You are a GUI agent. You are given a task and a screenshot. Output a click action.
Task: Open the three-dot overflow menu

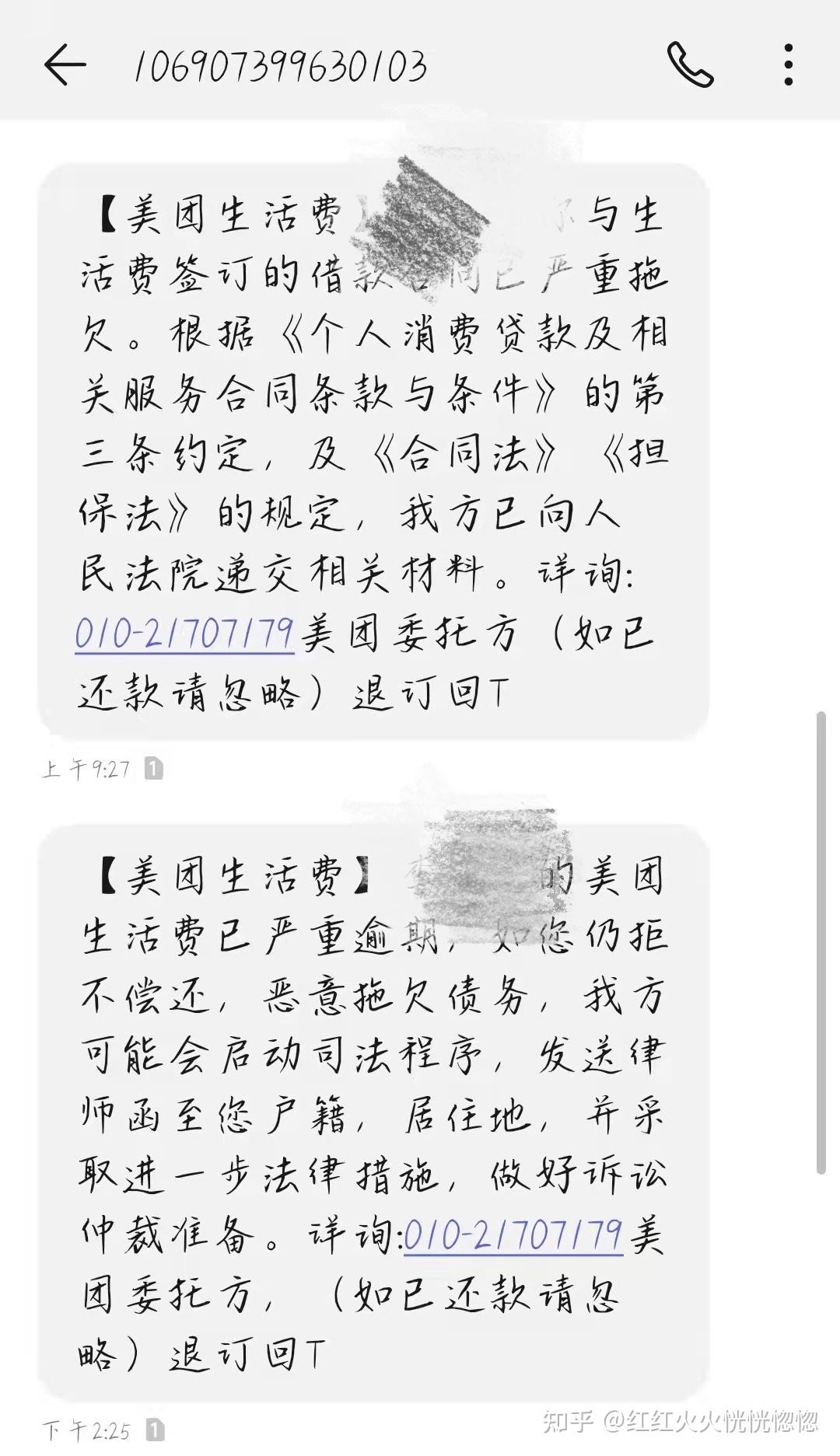(x=789, y=65)
